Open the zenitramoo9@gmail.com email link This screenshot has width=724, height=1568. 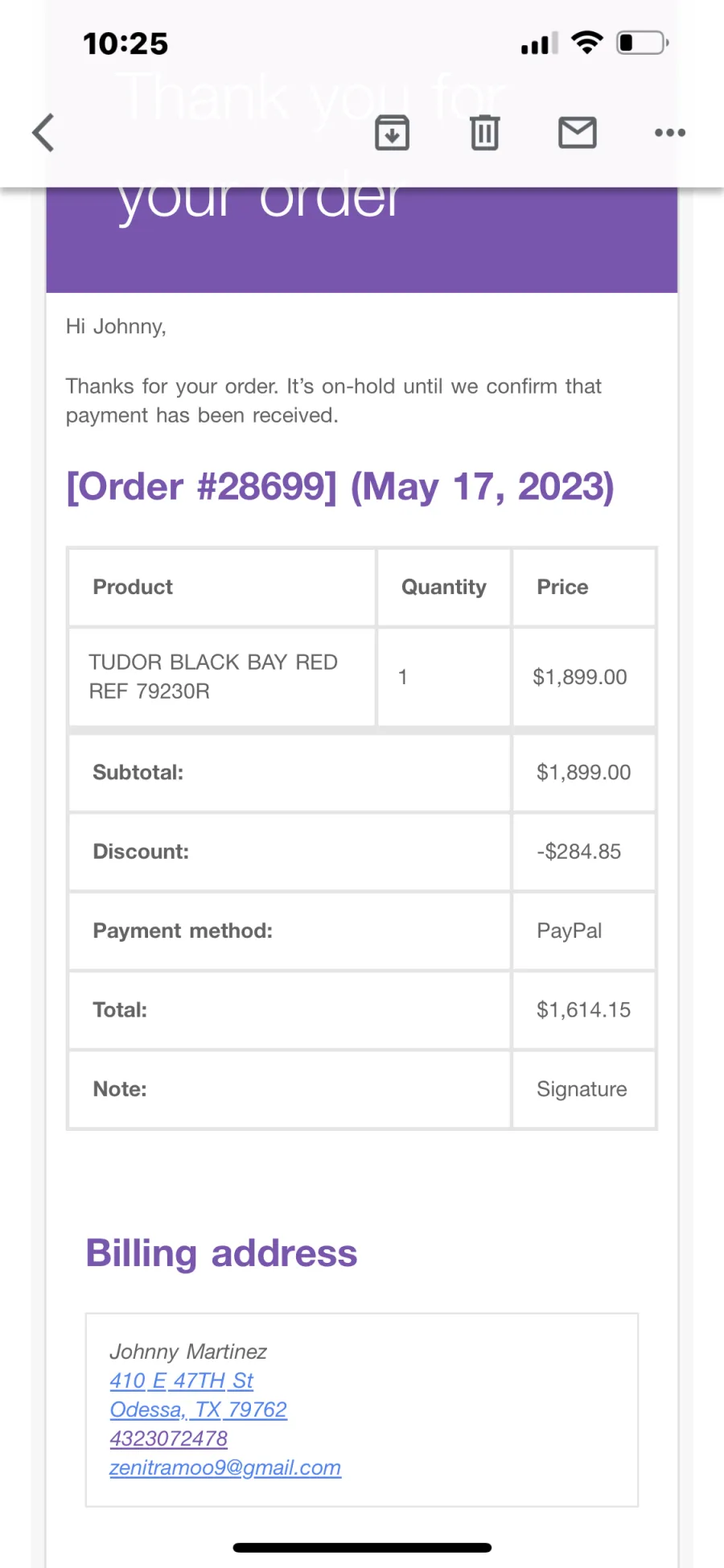[x=225, y=1467]
